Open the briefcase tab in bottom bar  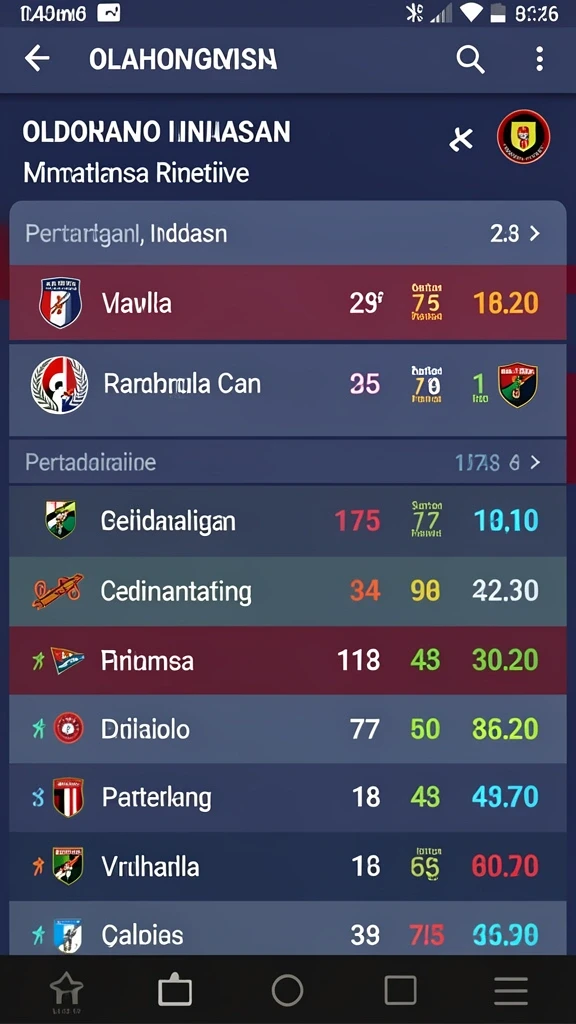coord(175,990)
